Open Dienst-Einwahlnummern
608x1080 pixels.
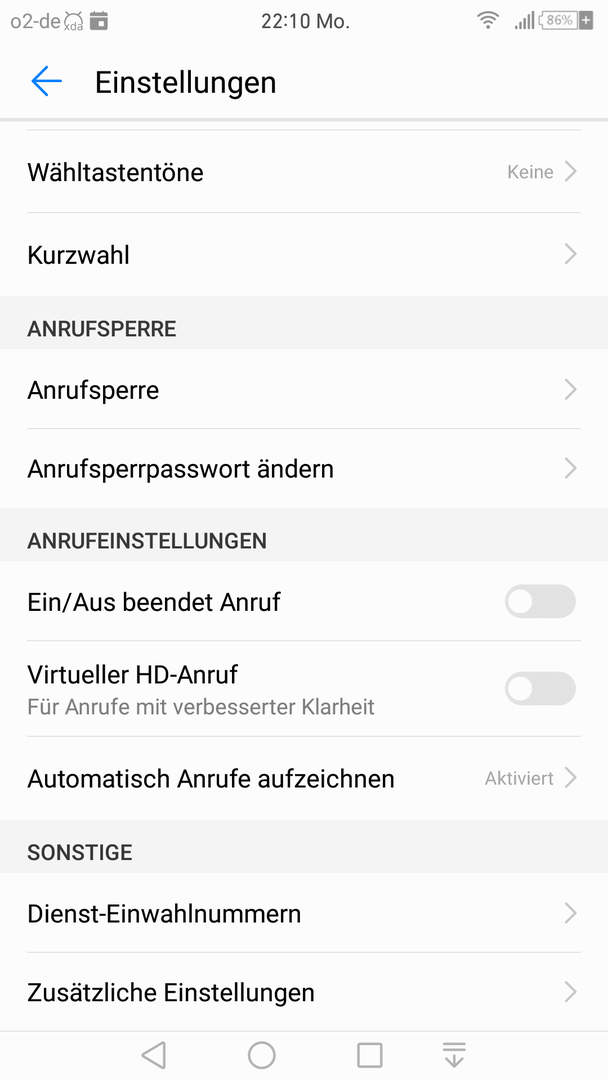304,913
